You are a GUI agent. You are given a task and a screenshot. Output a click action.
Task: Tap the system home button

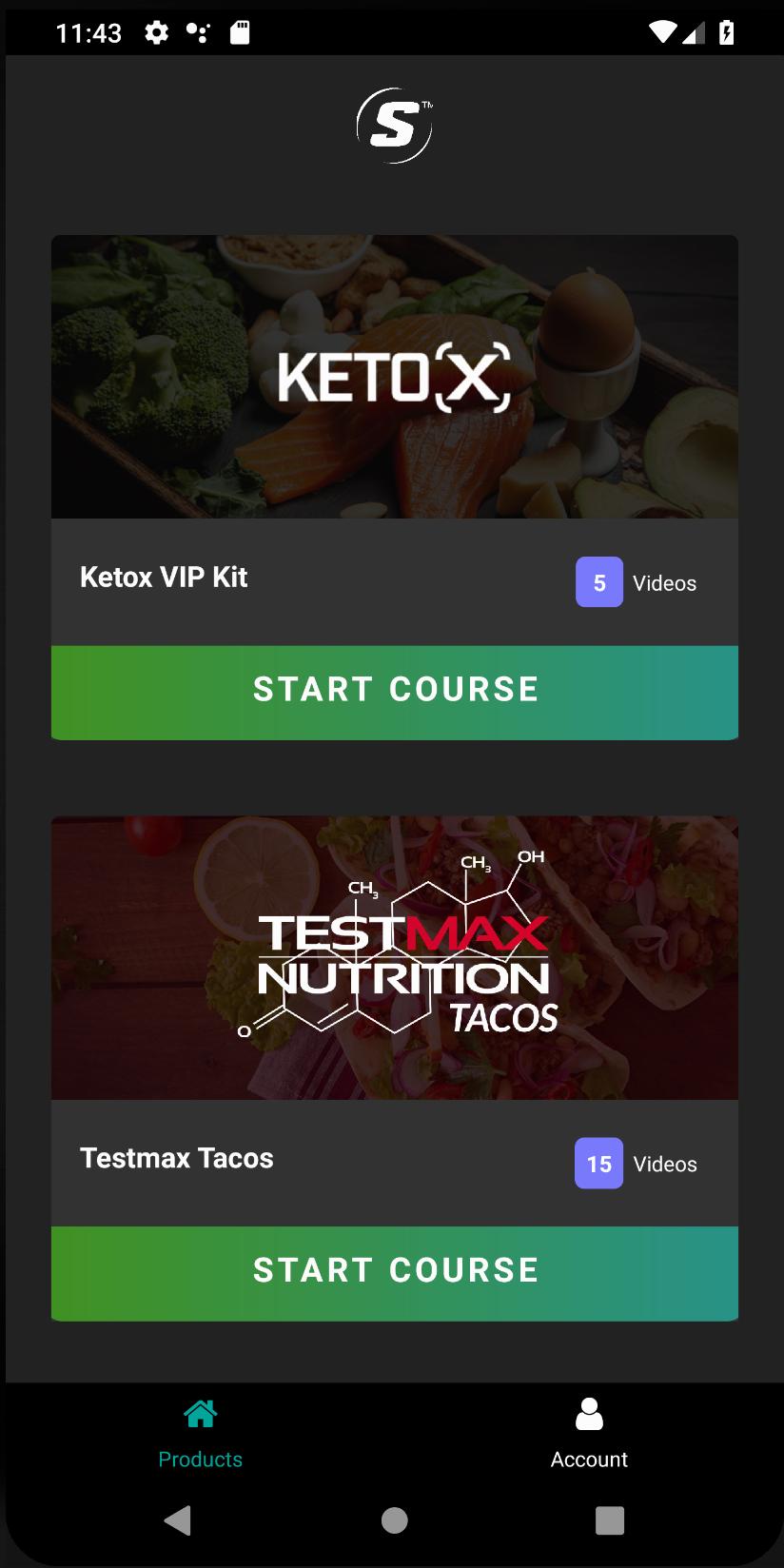point(394,1519)
